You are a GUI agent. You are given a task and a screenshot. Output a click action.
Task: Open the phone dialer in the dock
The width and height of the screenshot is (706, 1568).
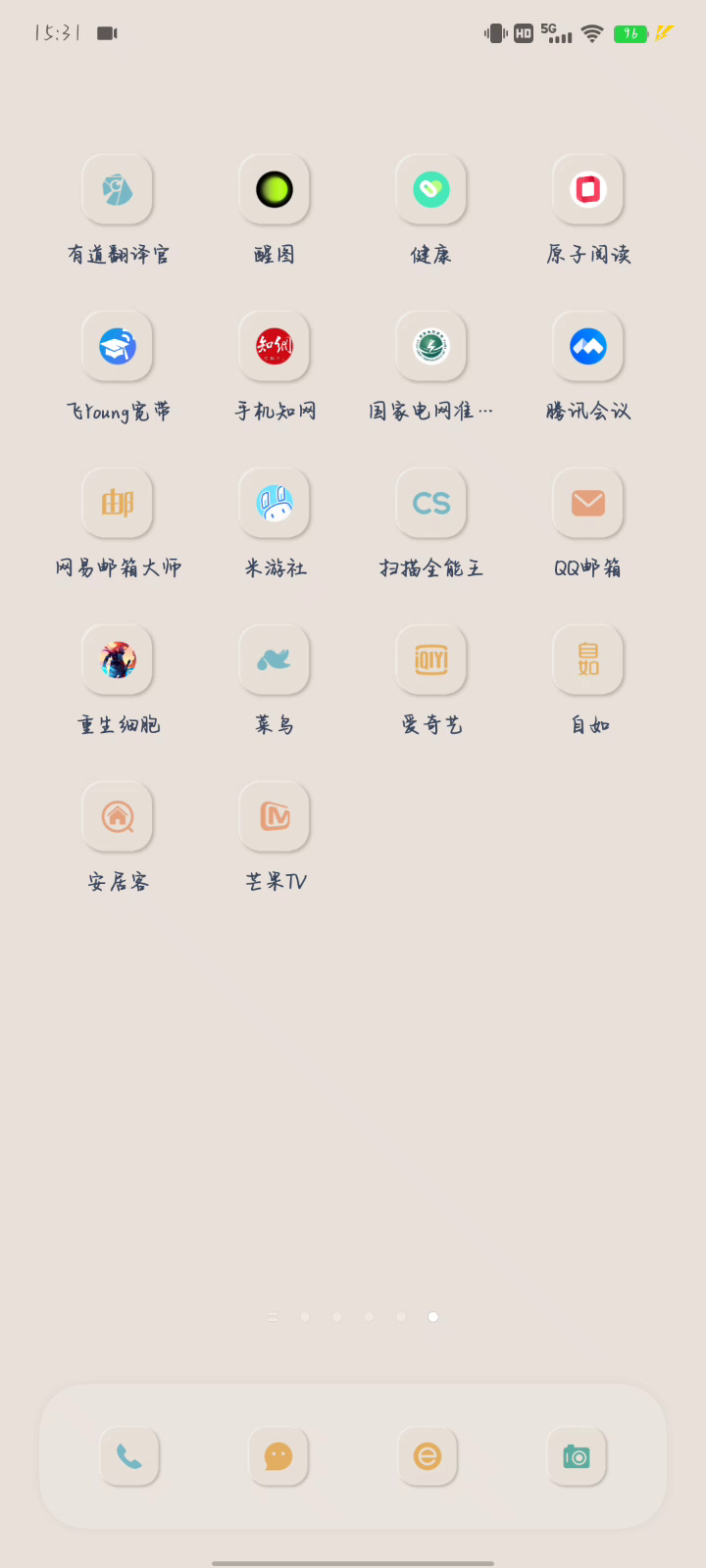[x=129, y=1456]
